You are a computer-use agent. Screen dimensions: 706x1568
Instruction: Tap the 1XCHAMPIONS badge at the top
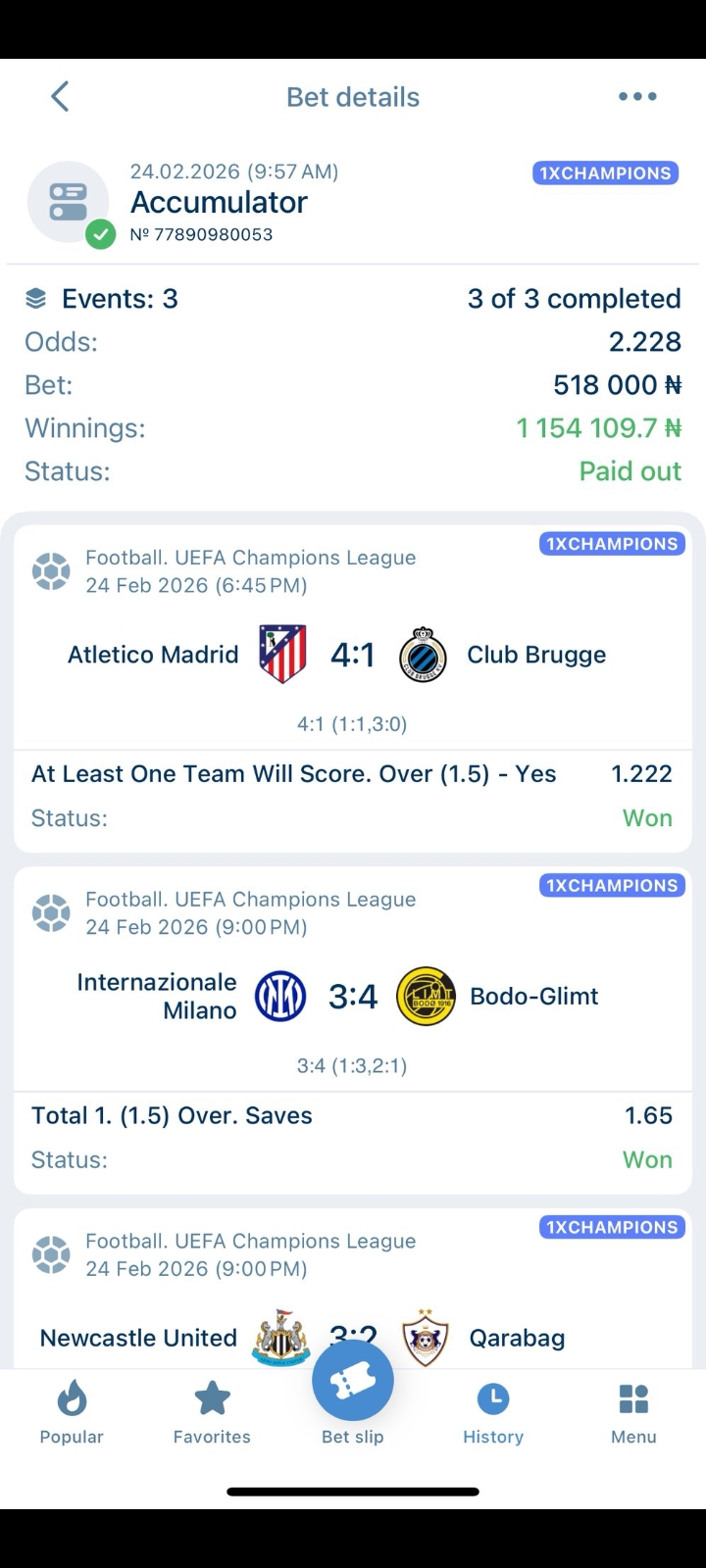pos(605,172)
